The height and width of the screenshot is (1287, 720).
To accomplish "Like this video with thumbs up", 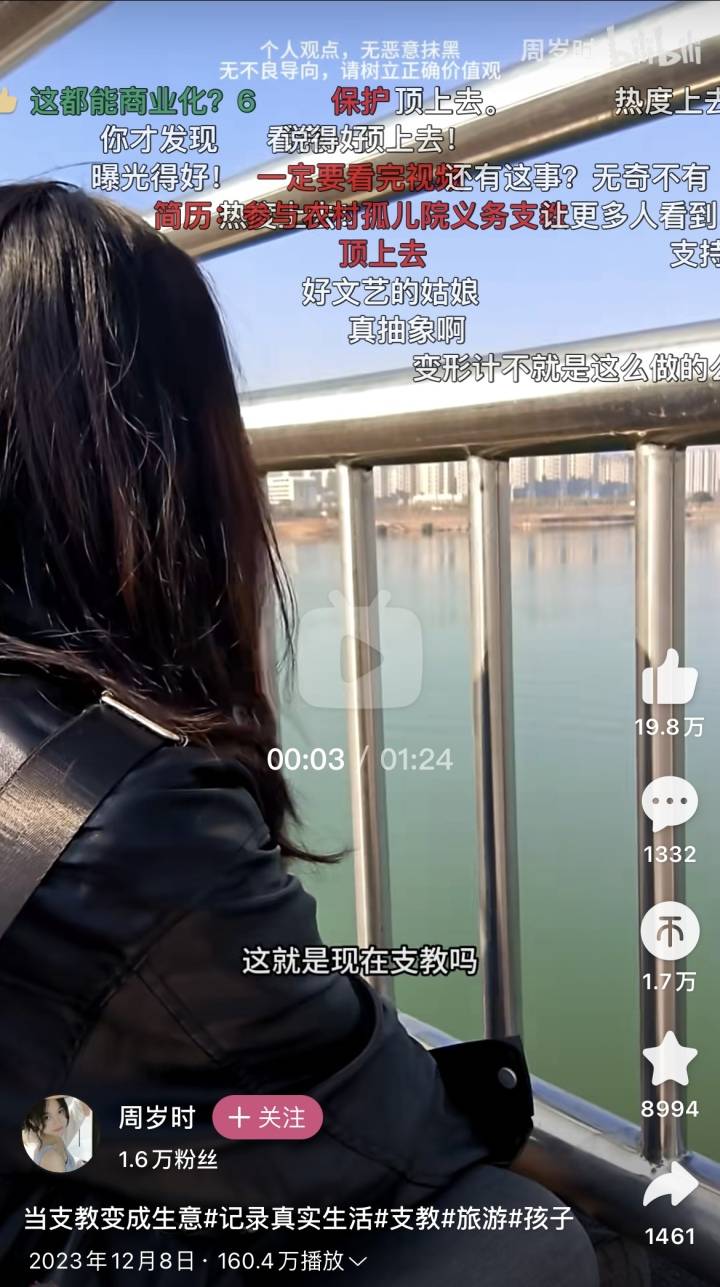I will pyautogui.click(x=669, y=679).
